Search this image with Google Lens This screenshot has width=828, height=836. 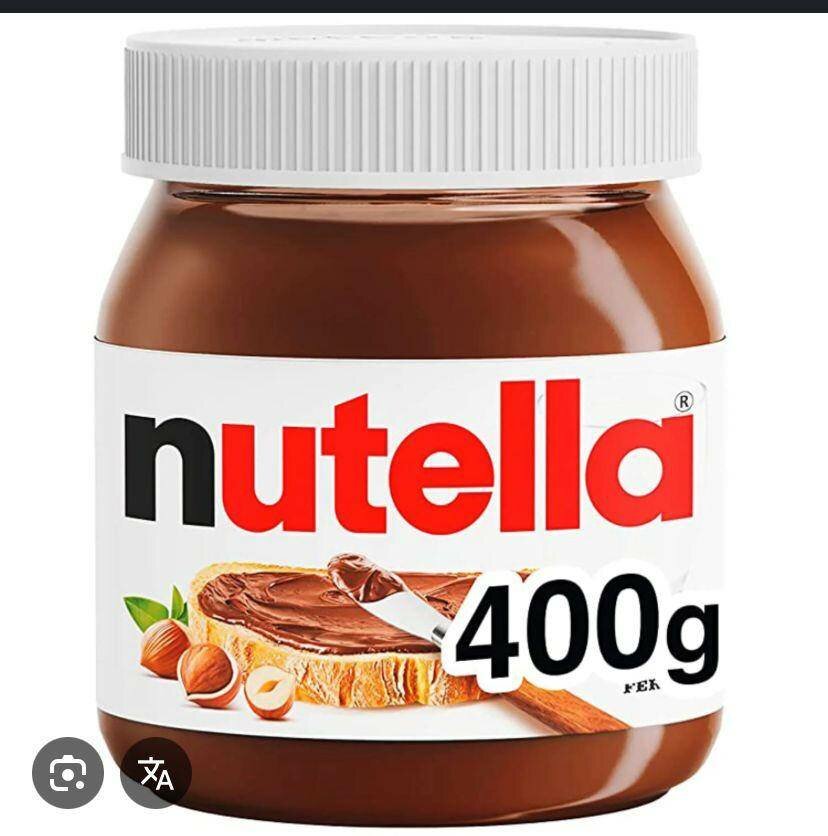tap(67, 772)
